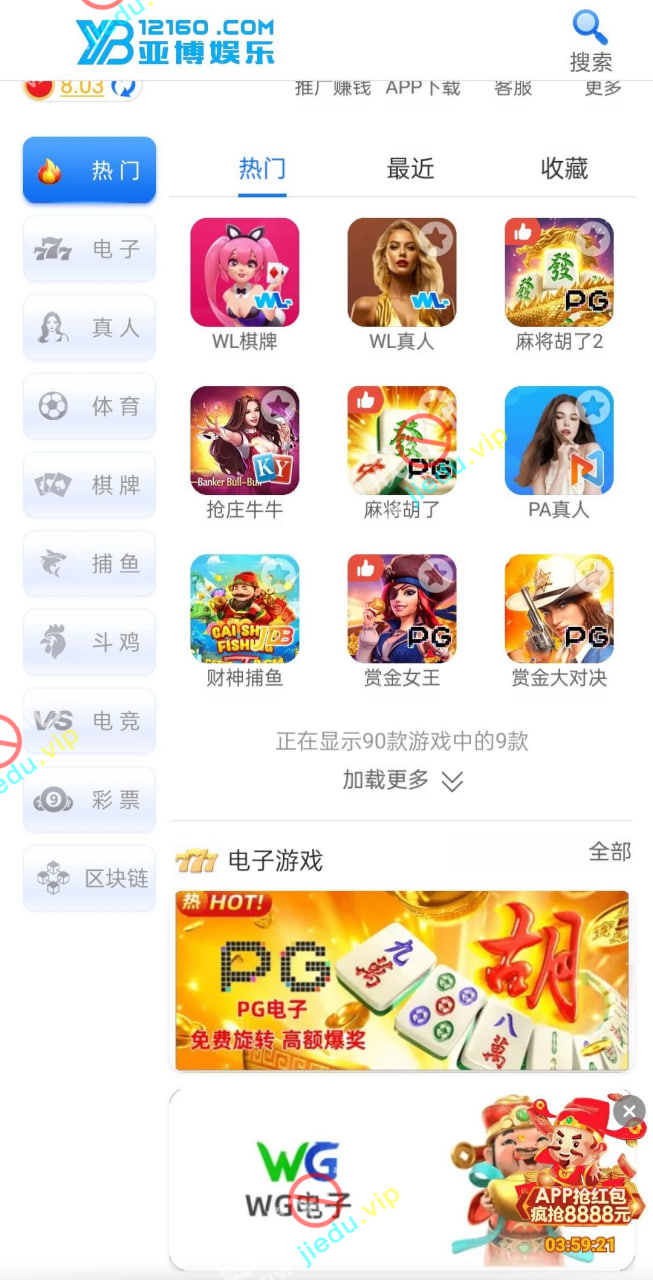Favorite the PA真人 game with the star
This screenshot has height=1280, width=653.
click(x=593, y=407)
